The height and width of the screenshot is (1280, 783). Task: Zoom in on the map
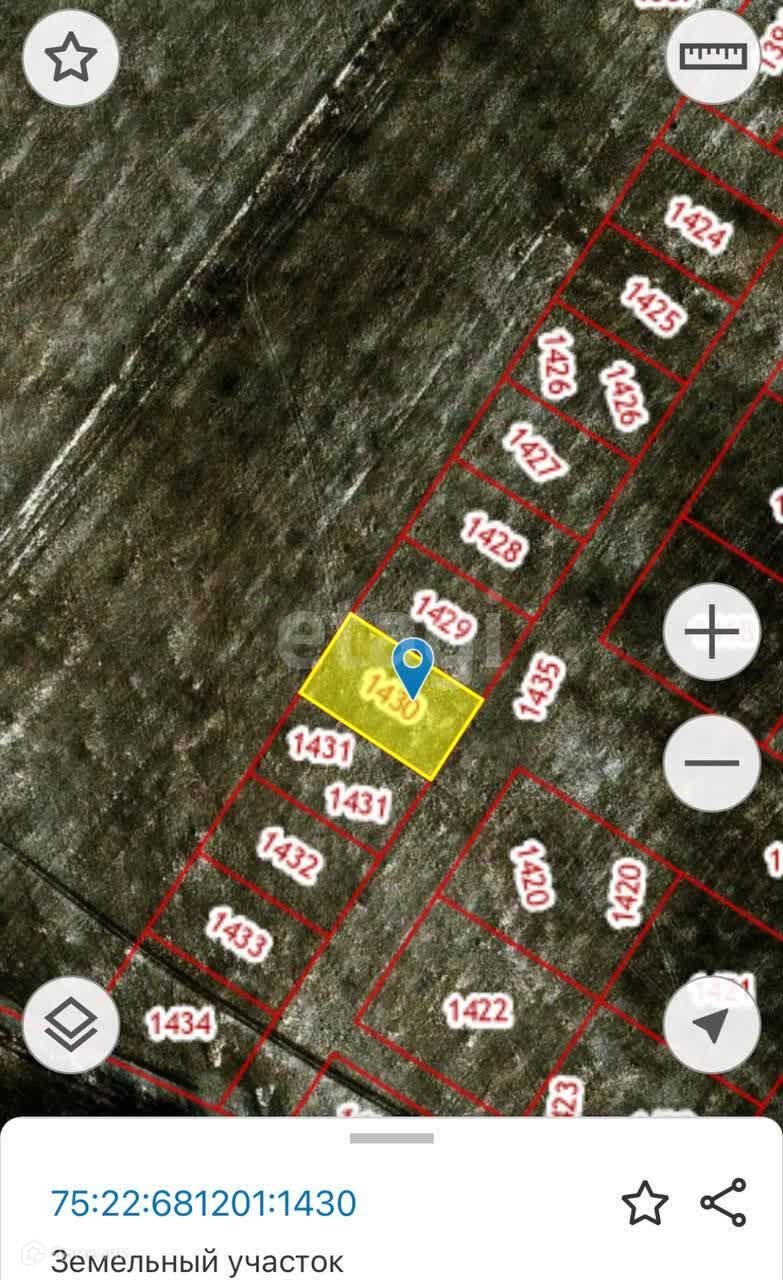click(x=712, y=633)
